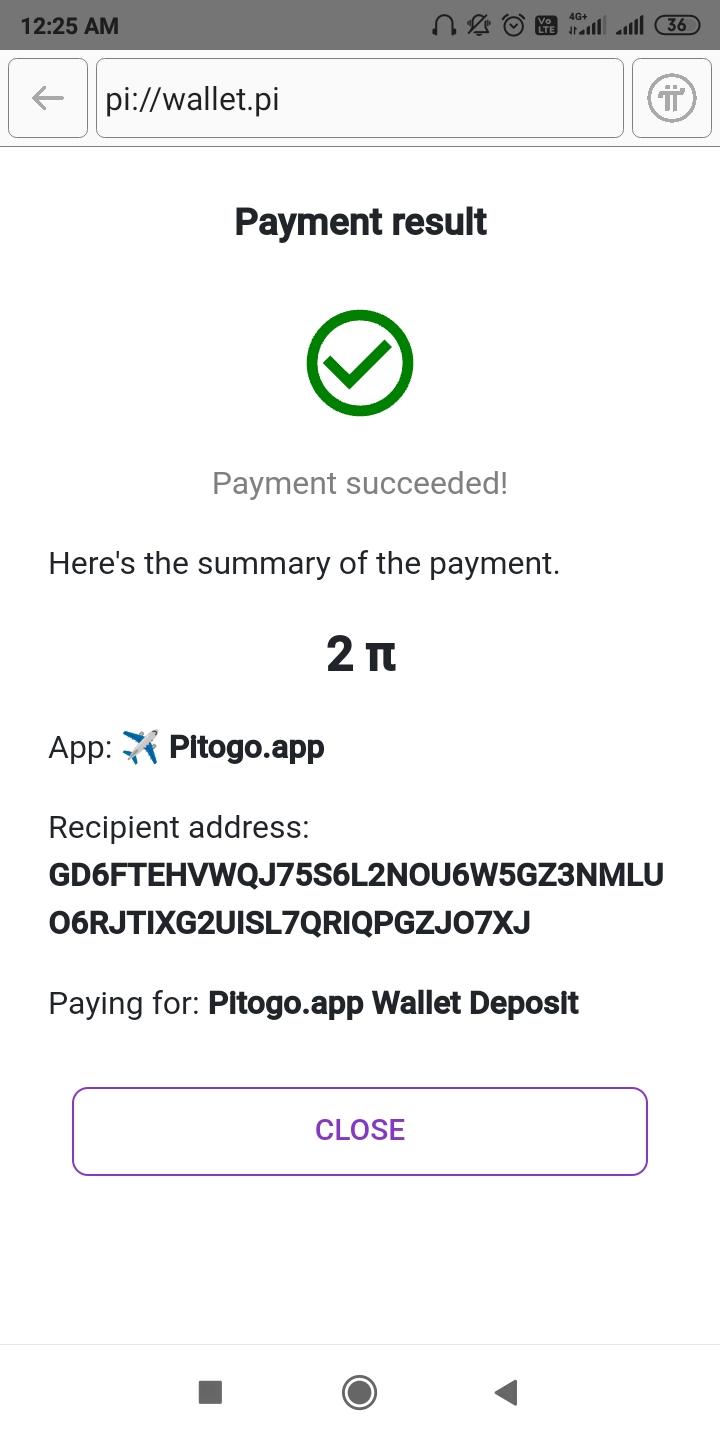Go to home via the system home button

[359, 1392]
